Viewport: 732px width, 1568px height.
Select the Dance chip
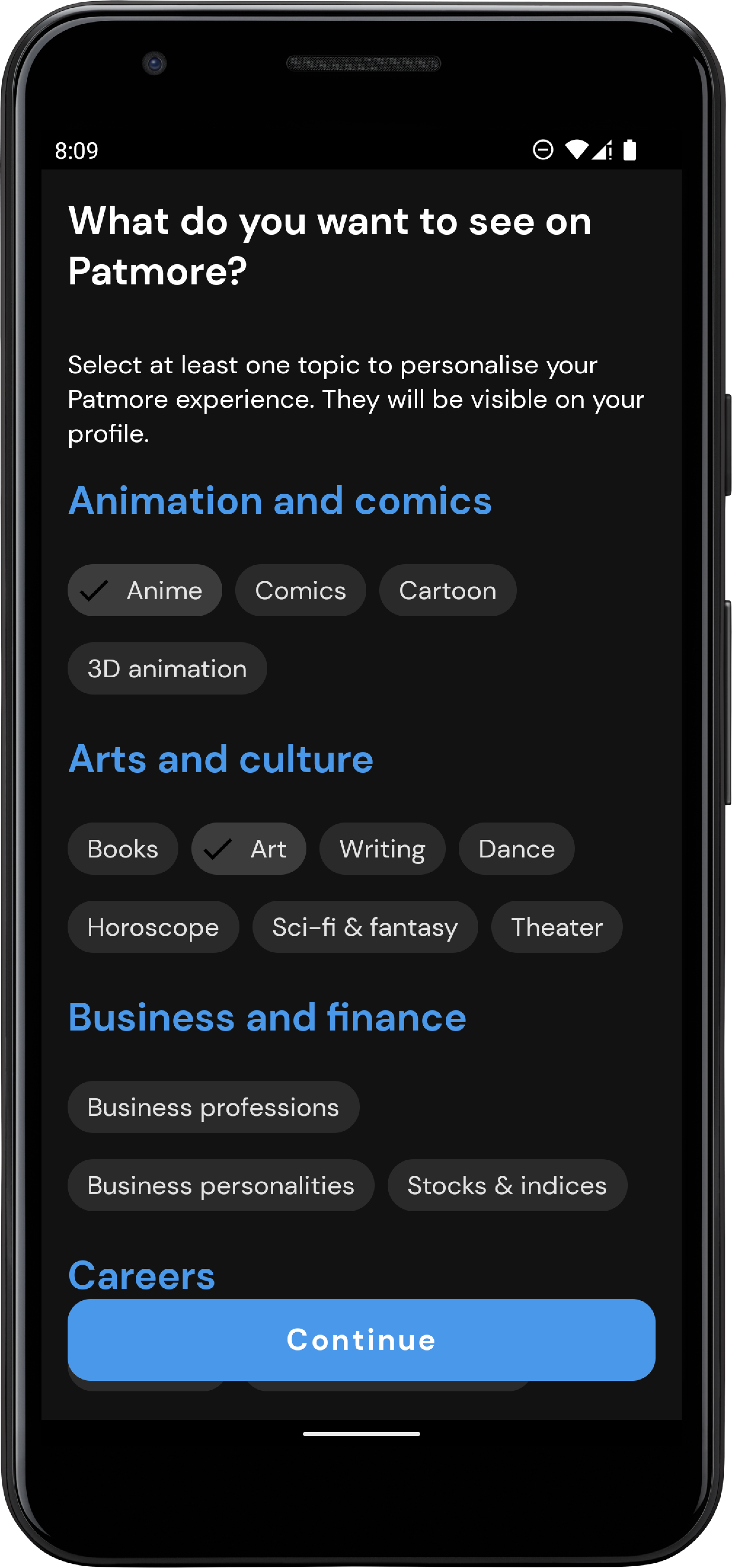516,849
